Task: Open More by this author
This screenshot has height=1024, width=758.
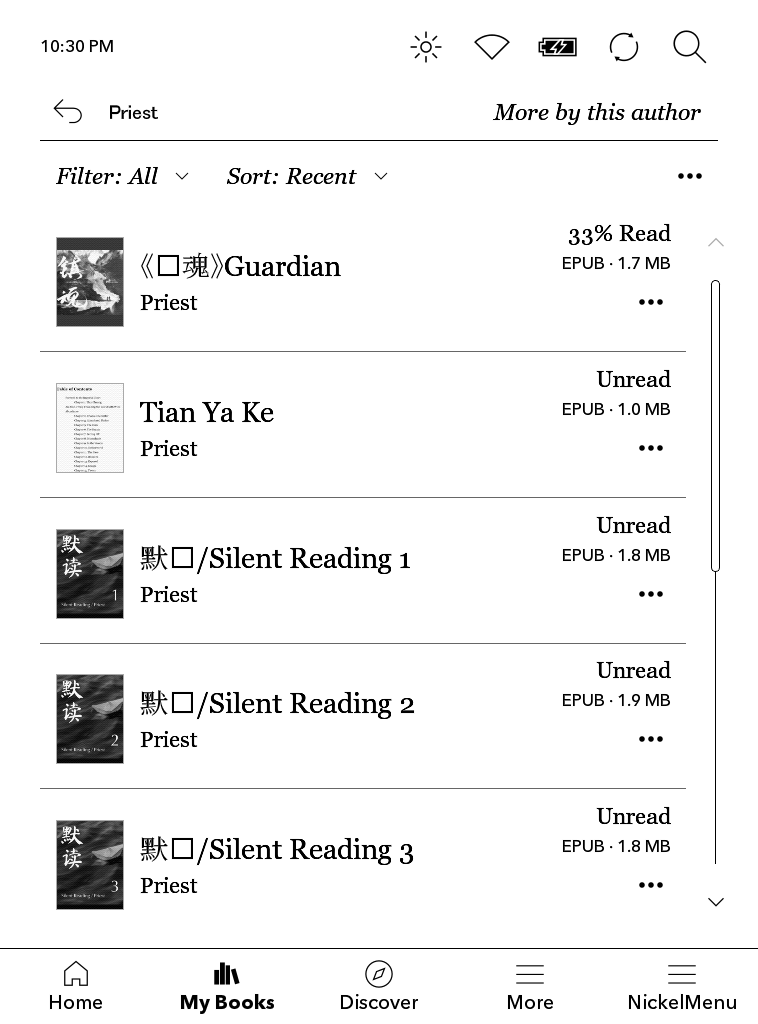Action: pos(597,112)
